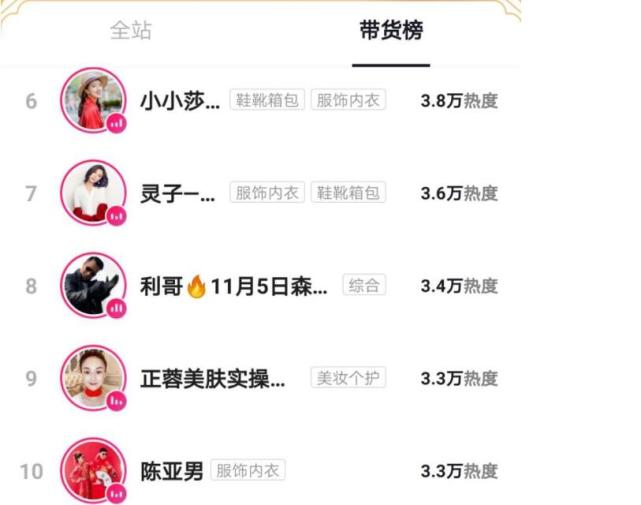Screen dimensions: 641x505
Task: Switch to the 全站 tab
Action: (x=131, y=31)
